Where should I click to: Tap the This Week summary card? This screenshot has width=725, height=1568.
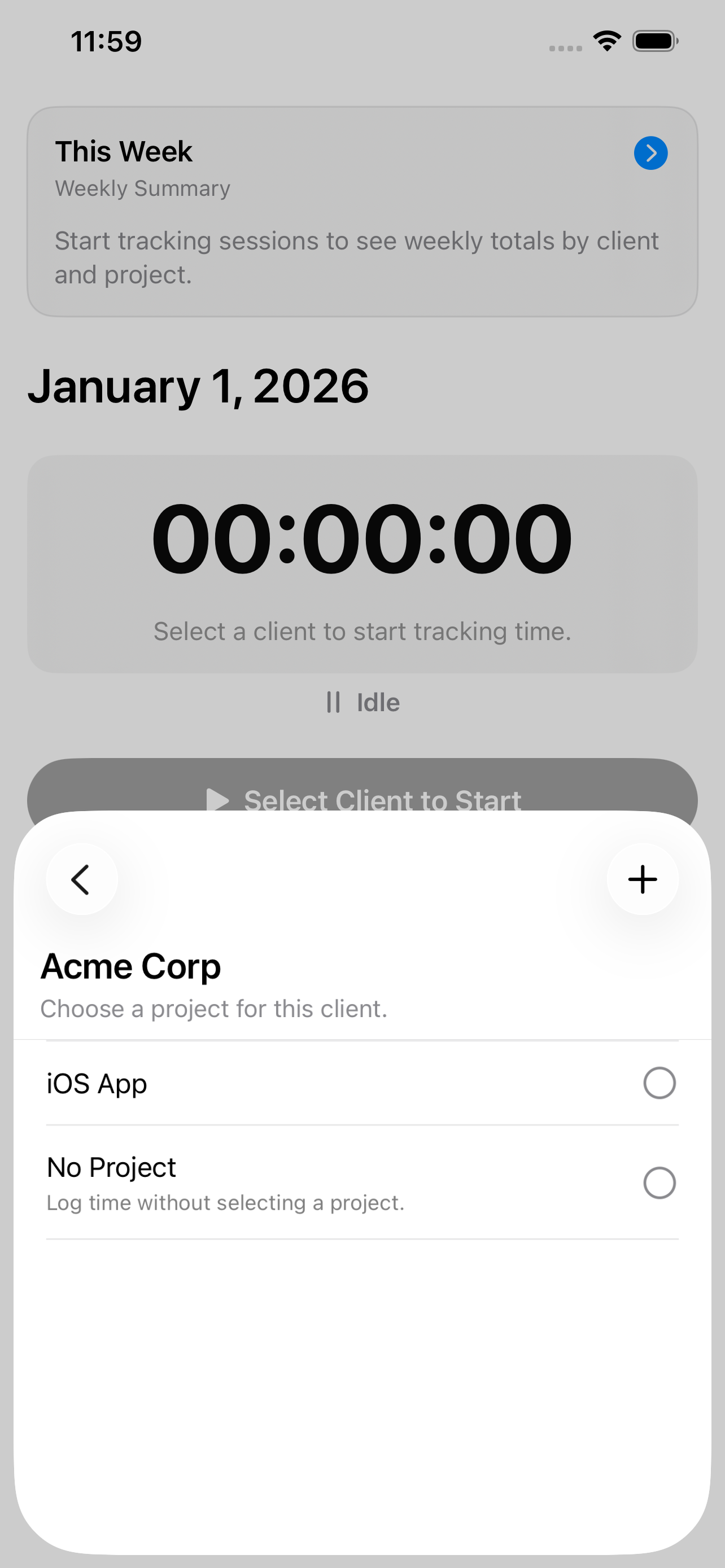362,210
